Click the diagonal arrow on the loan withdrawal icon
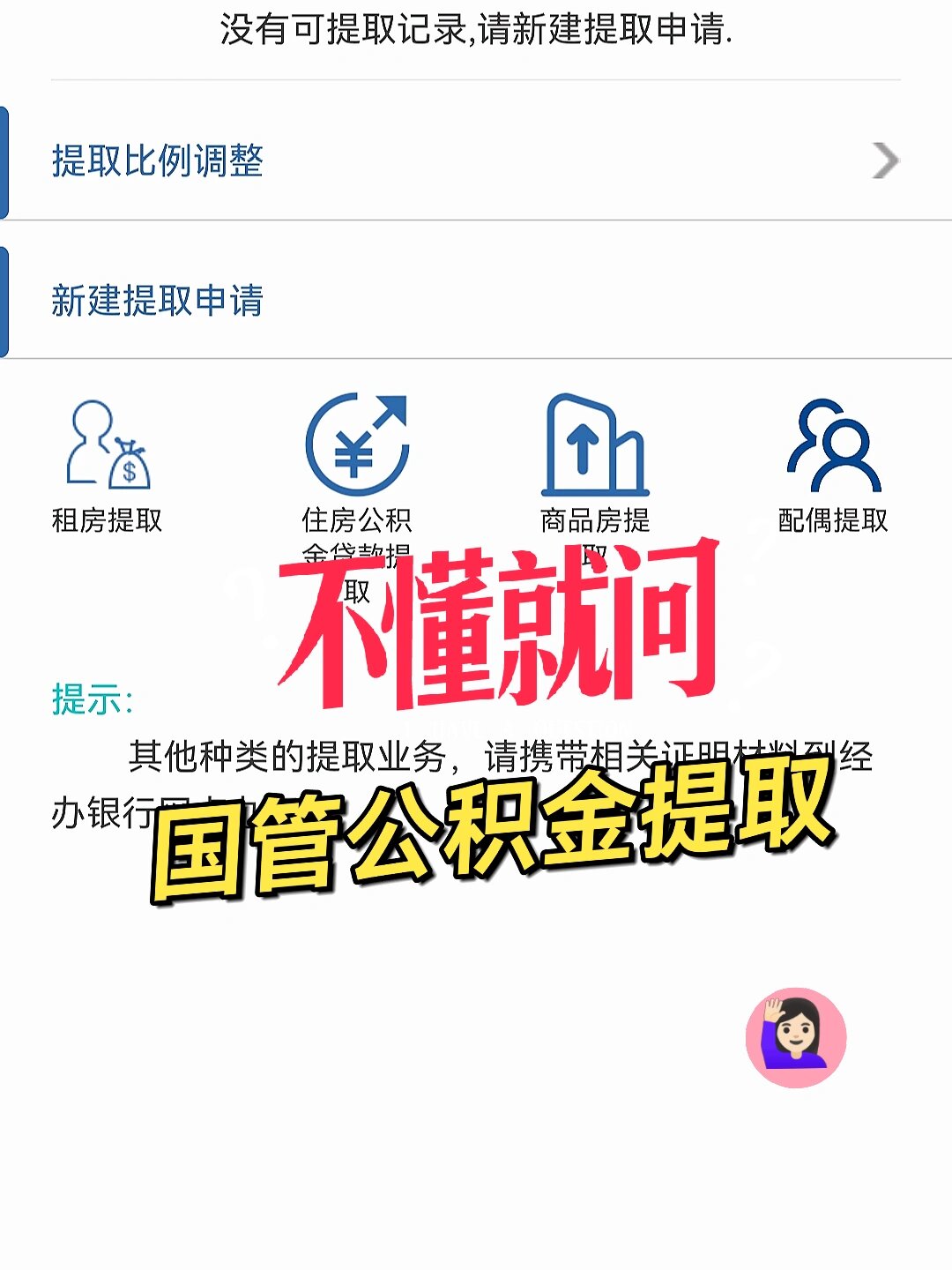Screen dimensions: 952x1270 393,411
